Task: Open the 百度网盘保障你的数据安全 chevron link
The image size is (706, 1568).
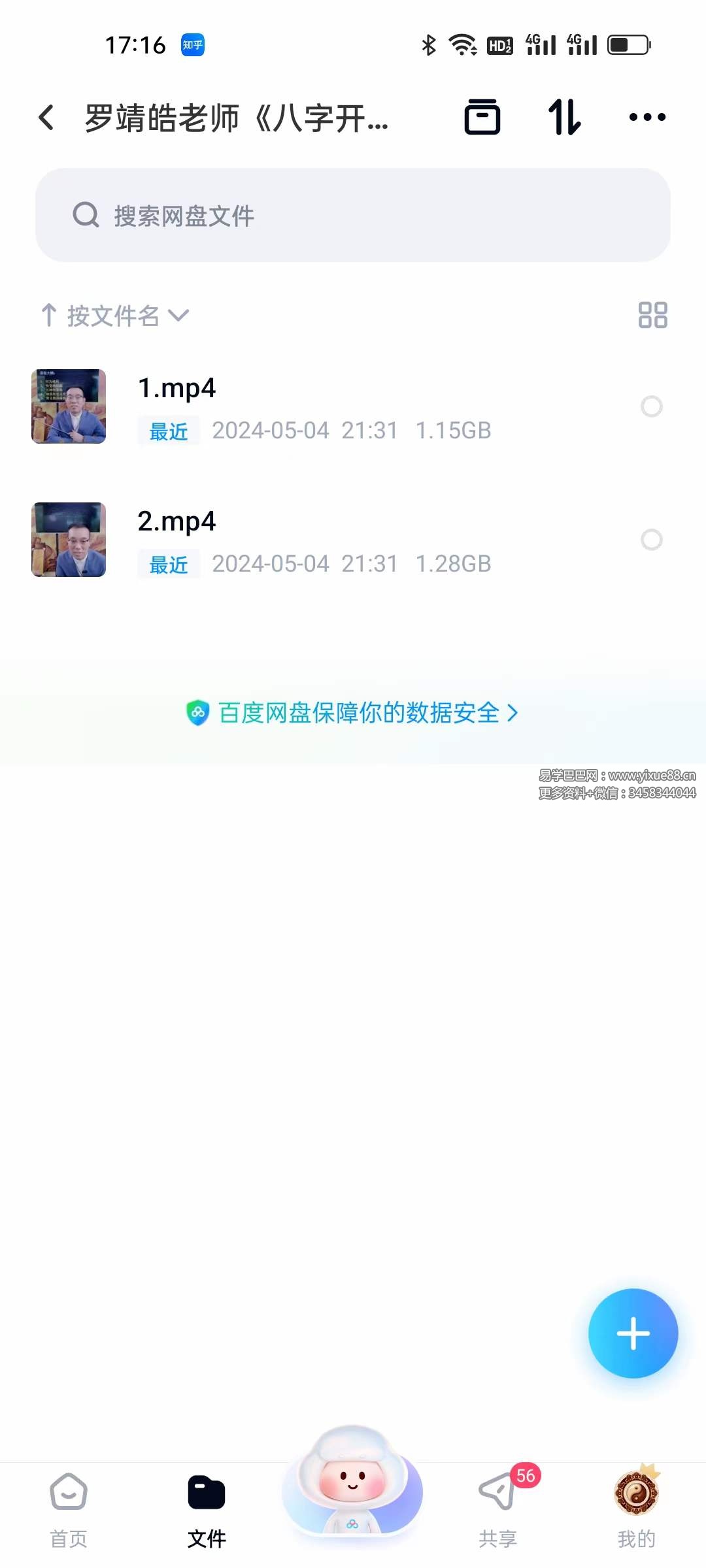Action: tap(513, 713)
